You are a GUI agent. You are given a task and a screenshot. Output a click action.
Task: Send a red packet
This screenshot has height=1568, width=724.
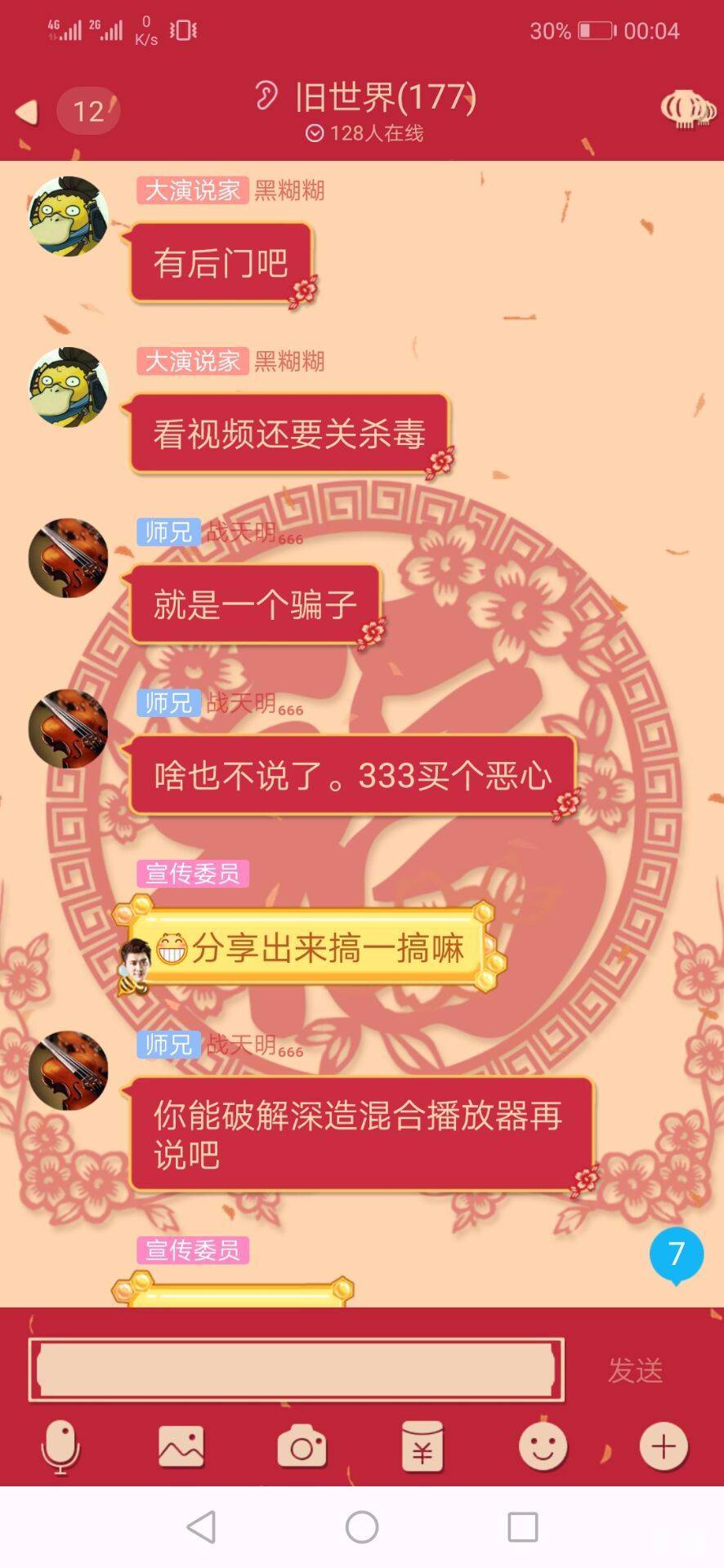(422, 1447)
